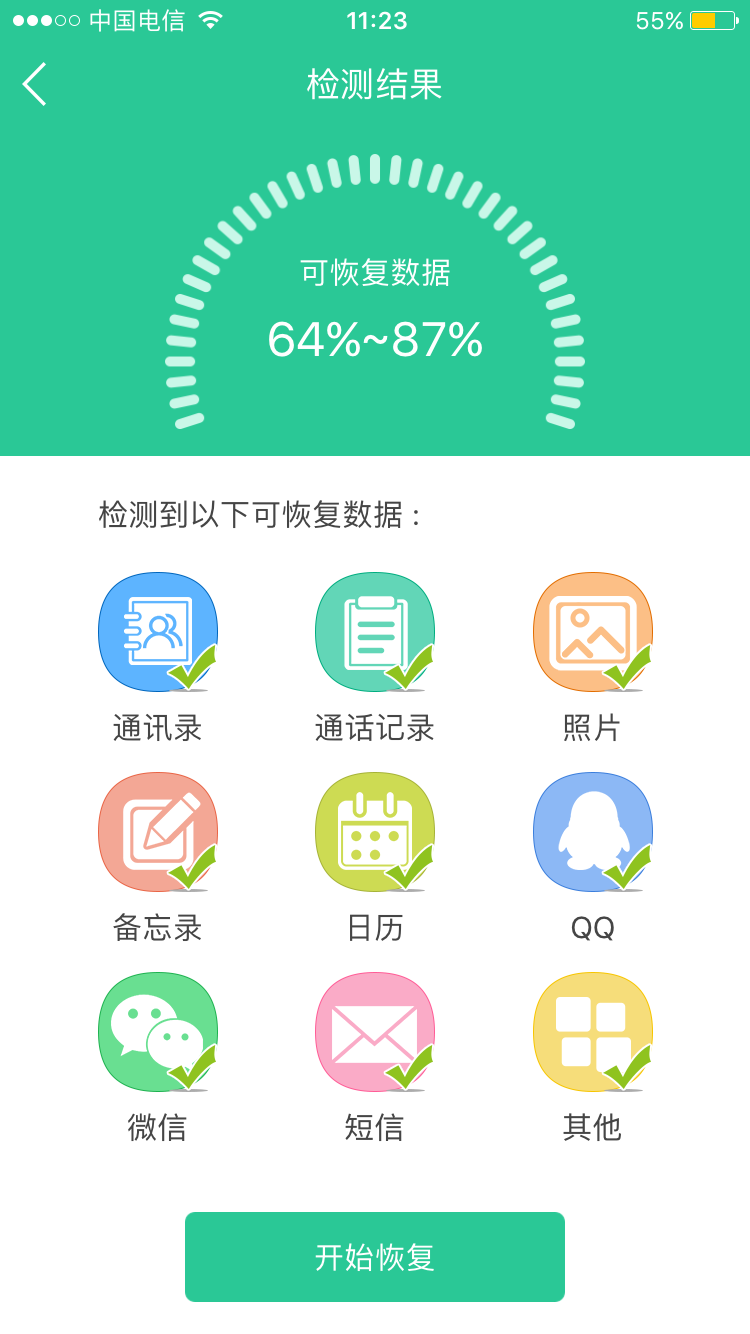Select the 检测结果 title bar

point(375,84)
